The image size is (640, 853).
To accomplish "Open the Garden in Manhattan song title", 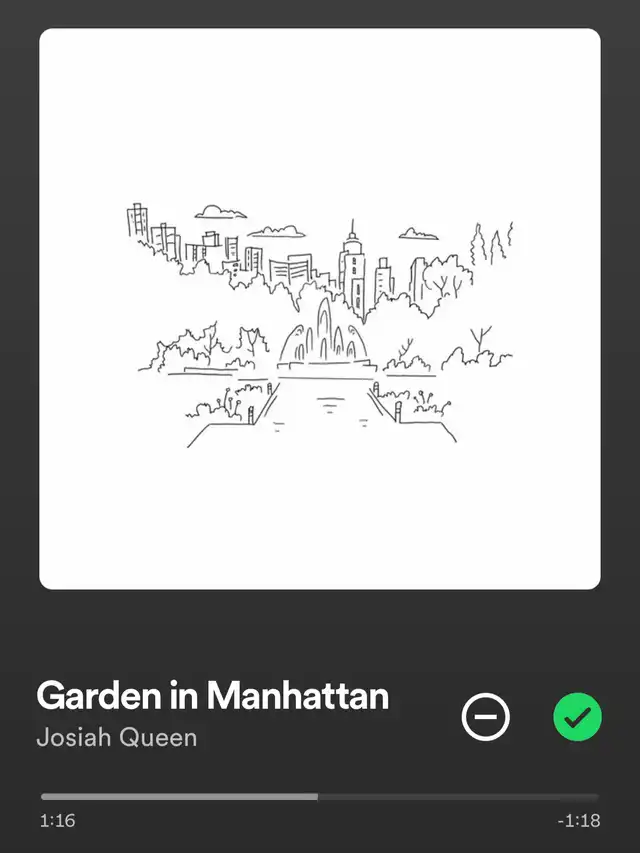I will coord(212,695).
